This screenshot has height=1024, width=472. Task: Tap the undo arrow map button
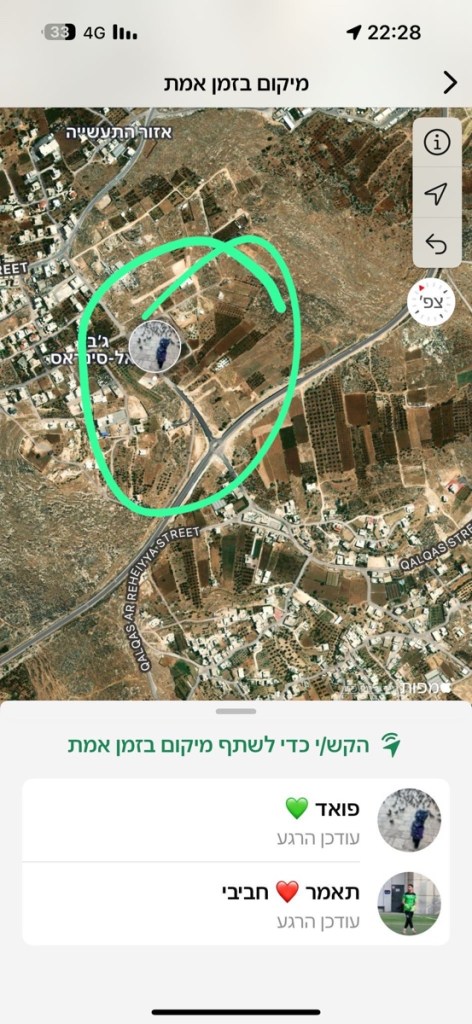point(437,243)
